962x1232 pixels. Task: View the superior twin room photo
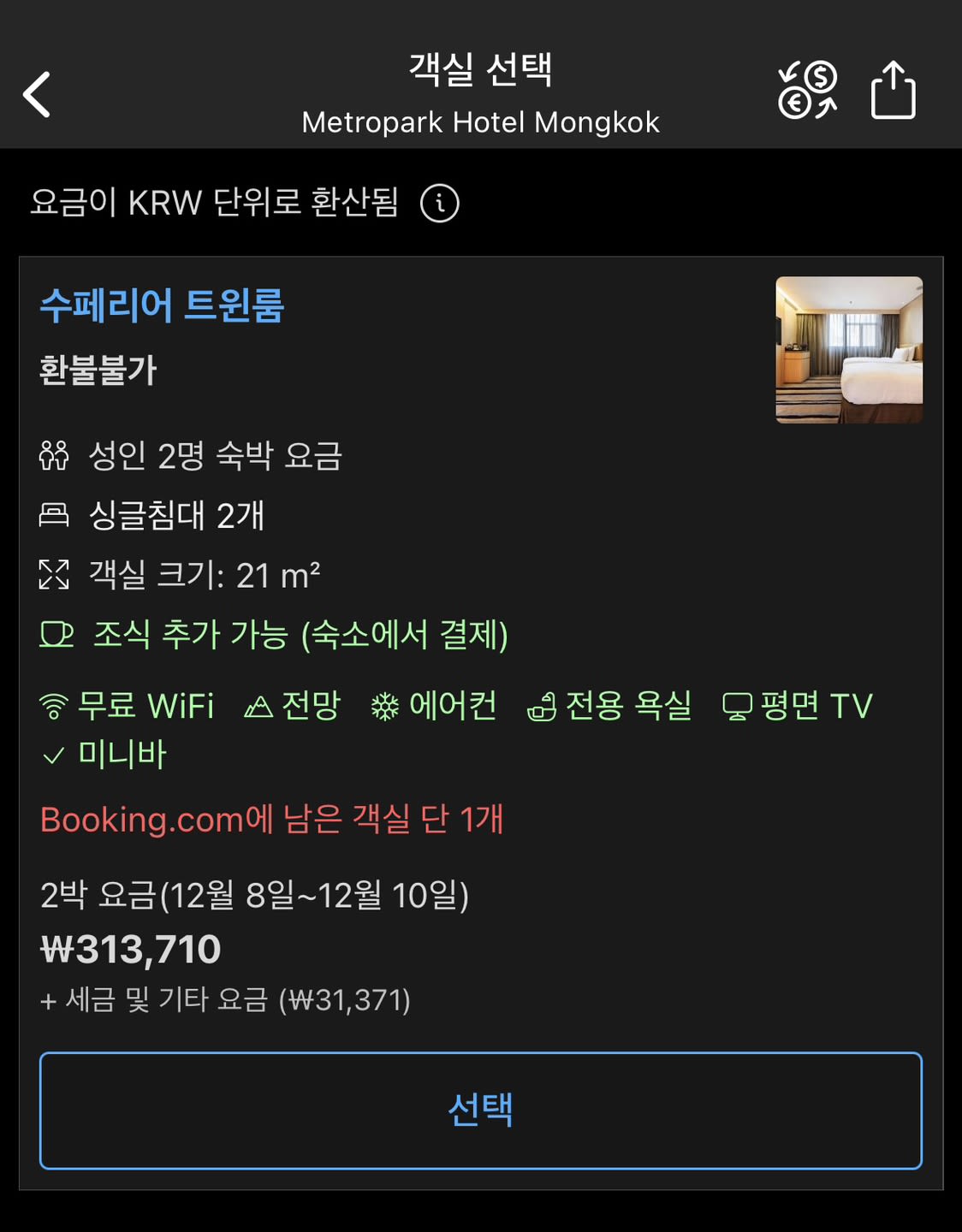[x=848, y=349]
